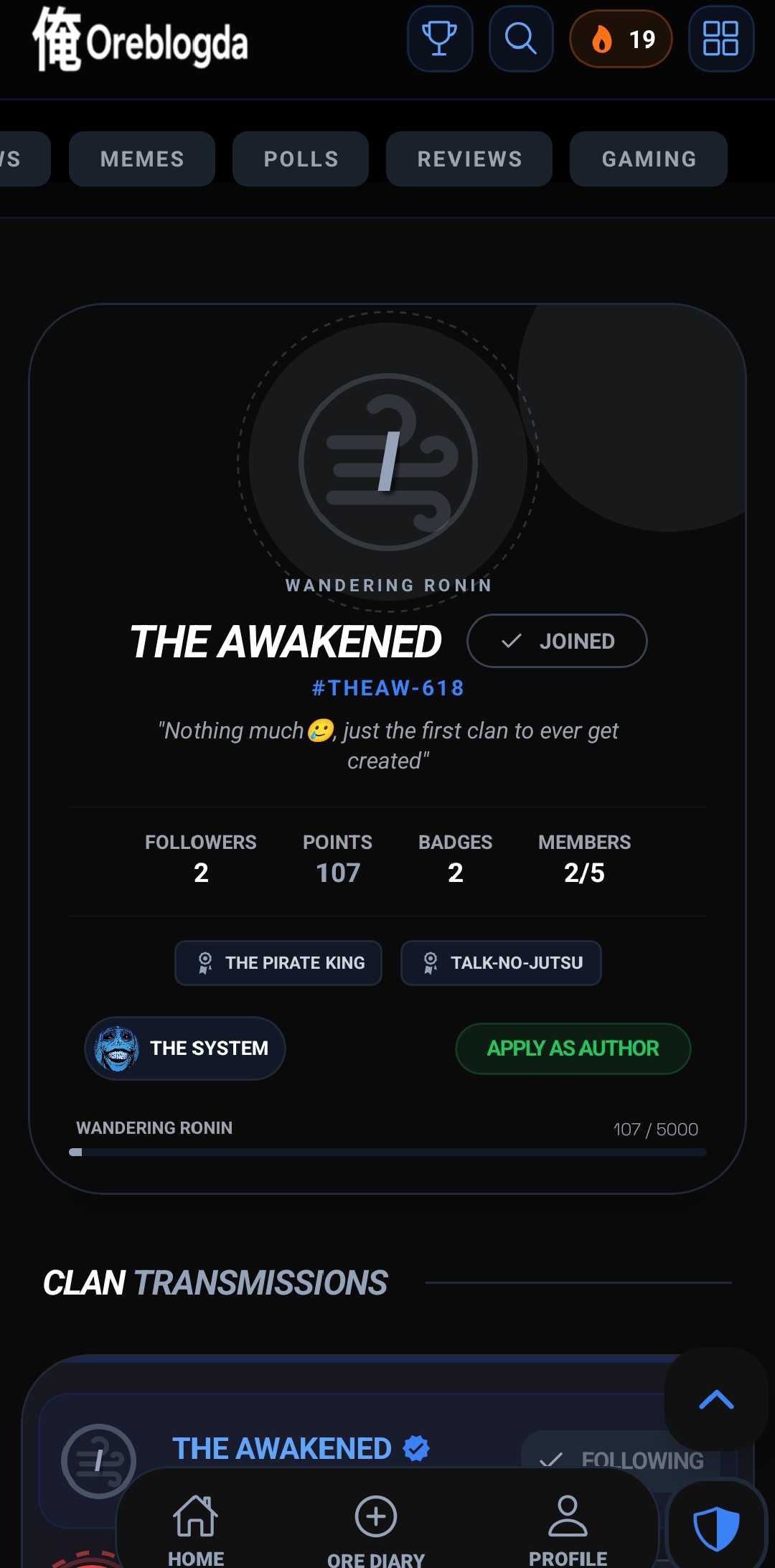Switch to the Memes category
Viewport: 775px width, 1568px height.
pos(142,159)
